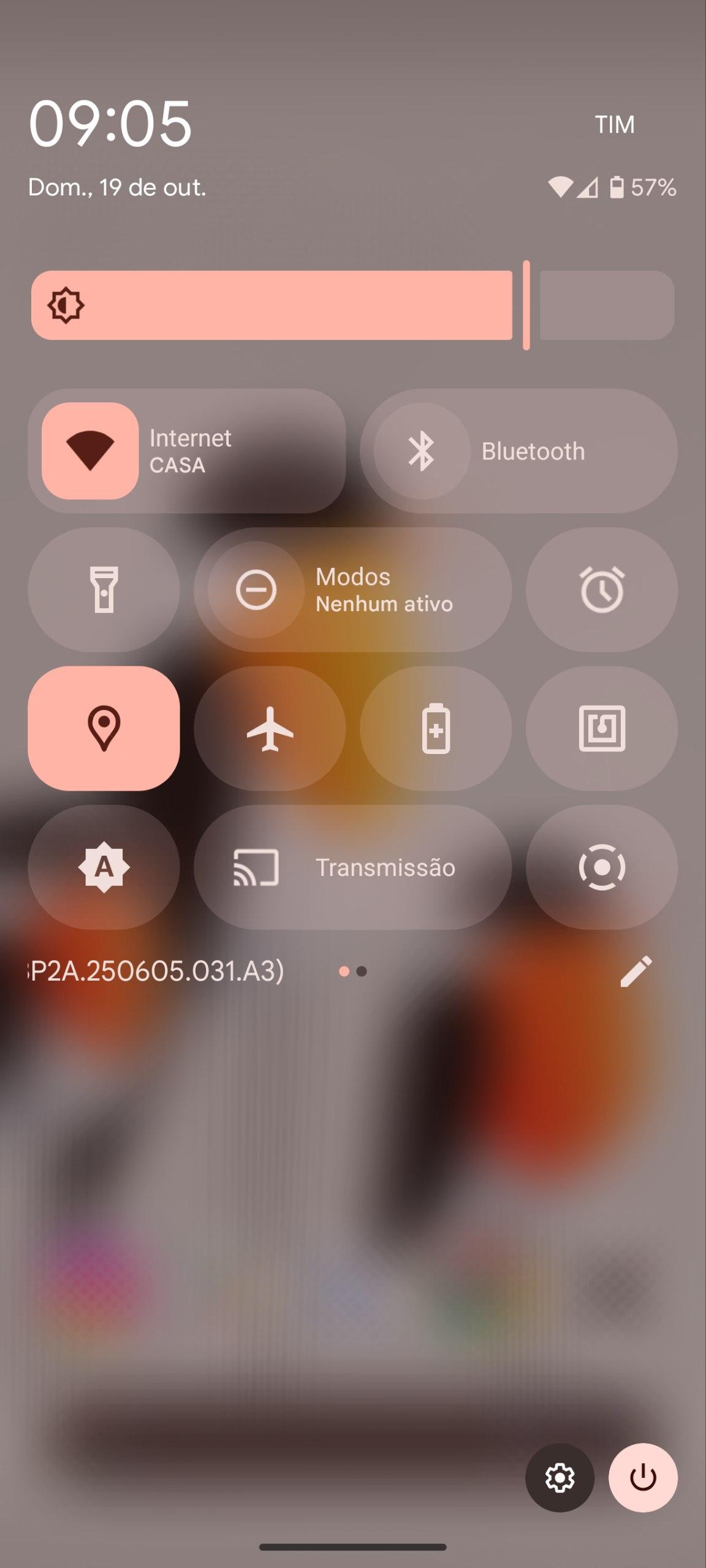This screenshot has height=1568, width=706.
Task: Toggle adaptive brightness tile
Action: click(104, 867)
